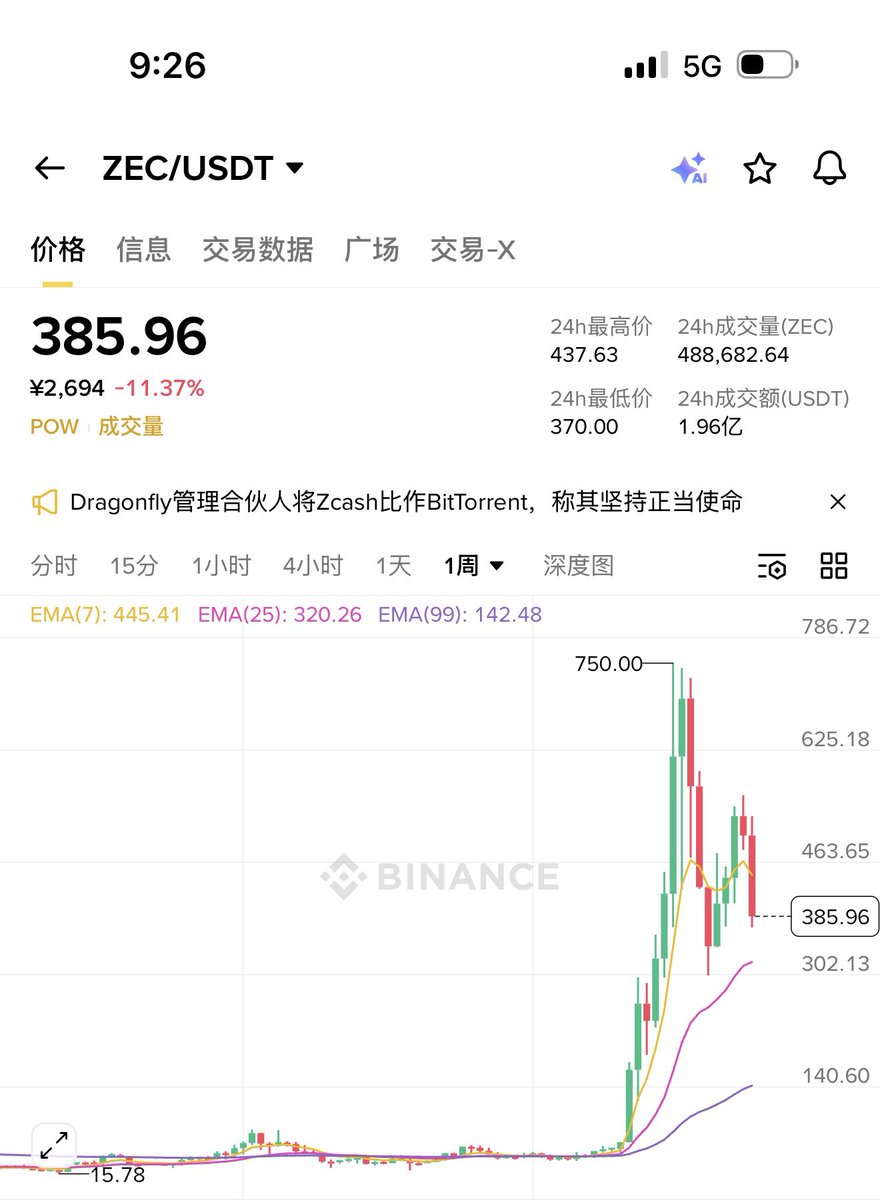Open the 广场 tab

[372, 249]
